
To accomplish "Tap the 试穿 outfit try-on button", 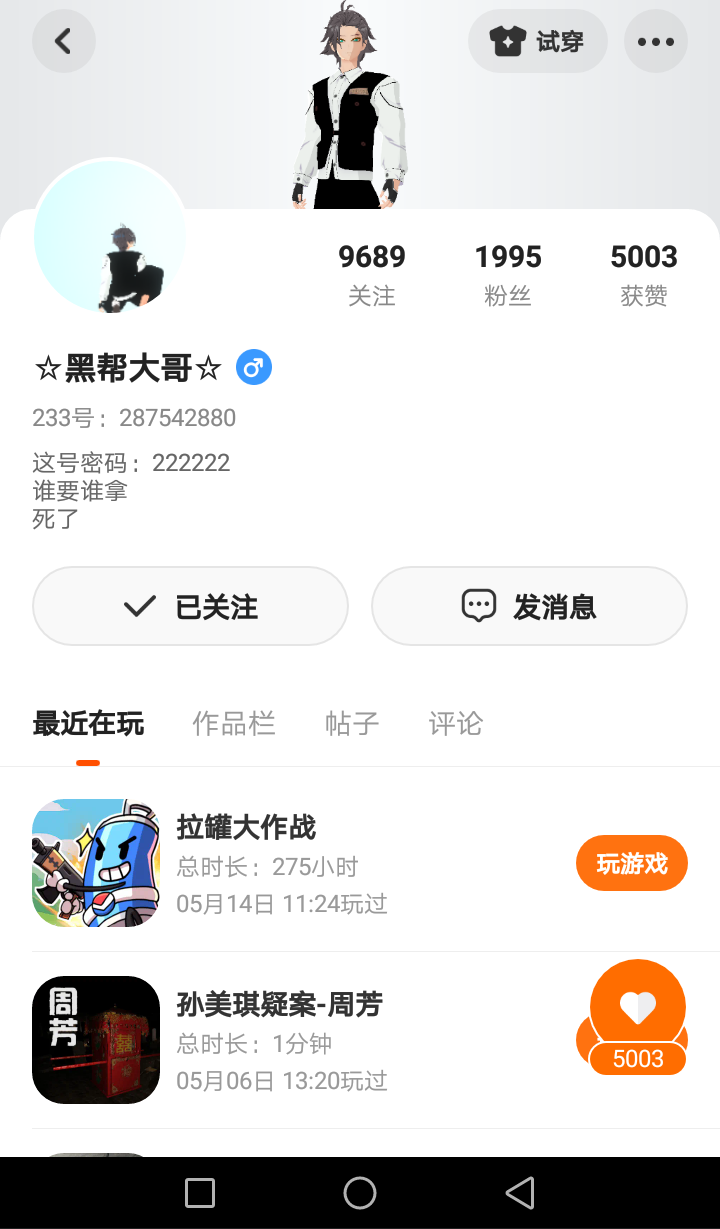I will [x=537, y=41].
